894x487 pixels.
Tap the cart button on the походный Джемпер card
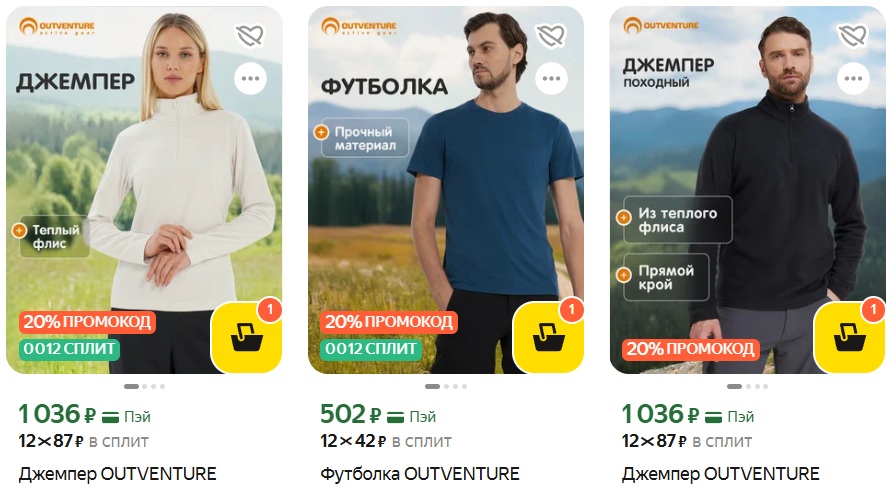[x=848, y=338]
